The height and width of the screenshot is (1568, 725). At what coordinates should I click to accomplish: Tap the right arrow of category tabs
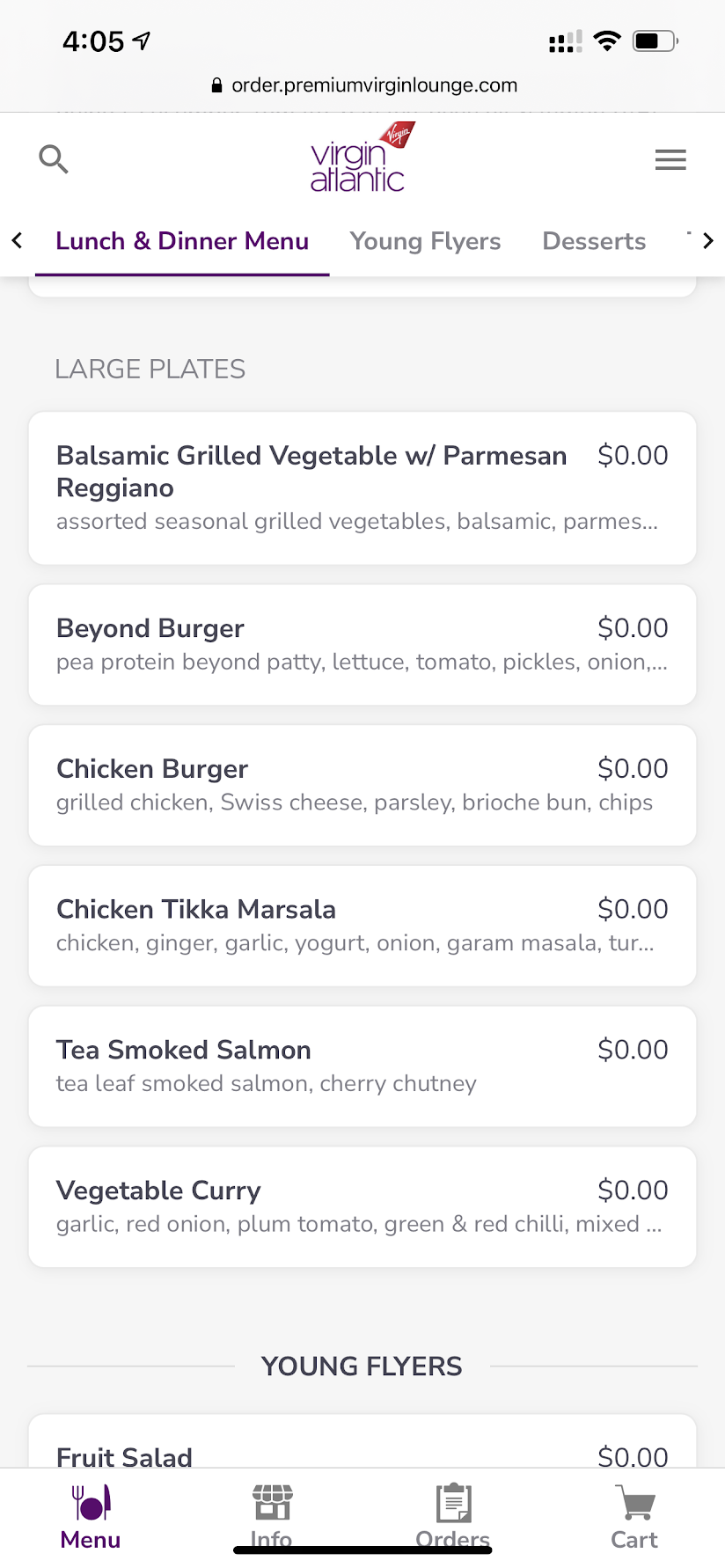[707, 240]
